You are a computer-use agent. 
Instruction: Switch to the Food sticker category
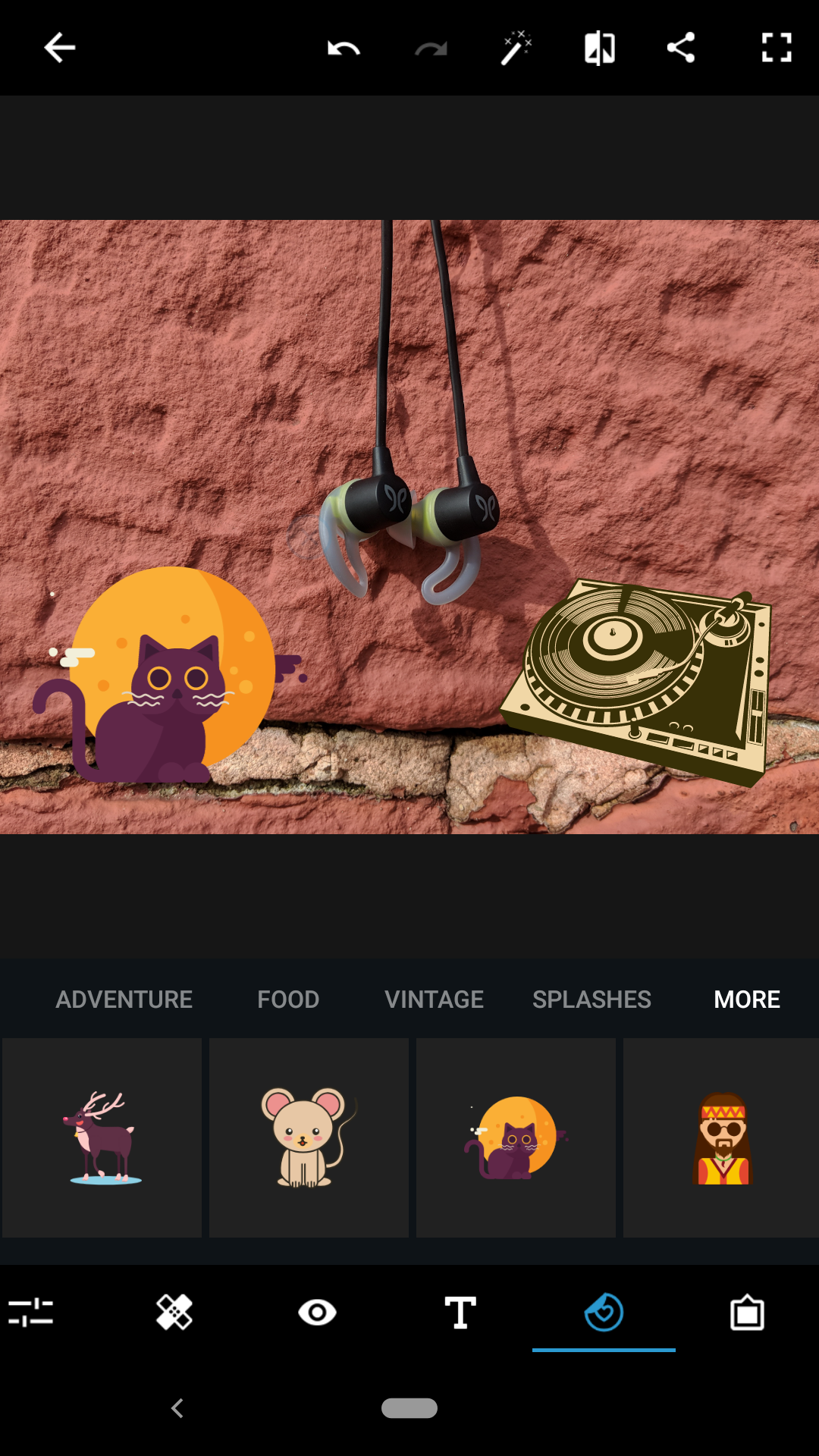288,999
